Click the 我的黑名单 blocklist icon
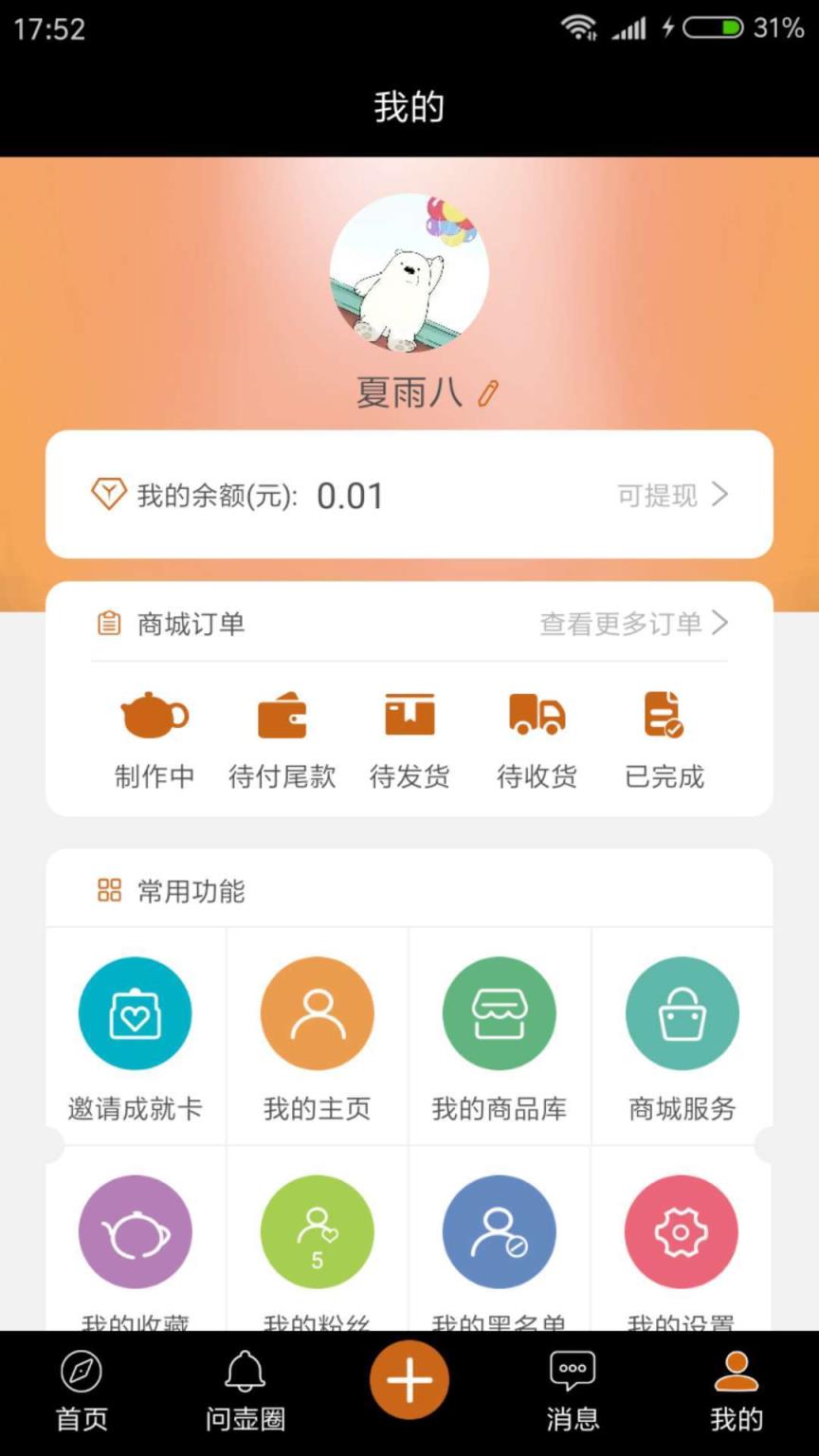The height and width of the screenshot is (1456, 819). [500, 1231]
